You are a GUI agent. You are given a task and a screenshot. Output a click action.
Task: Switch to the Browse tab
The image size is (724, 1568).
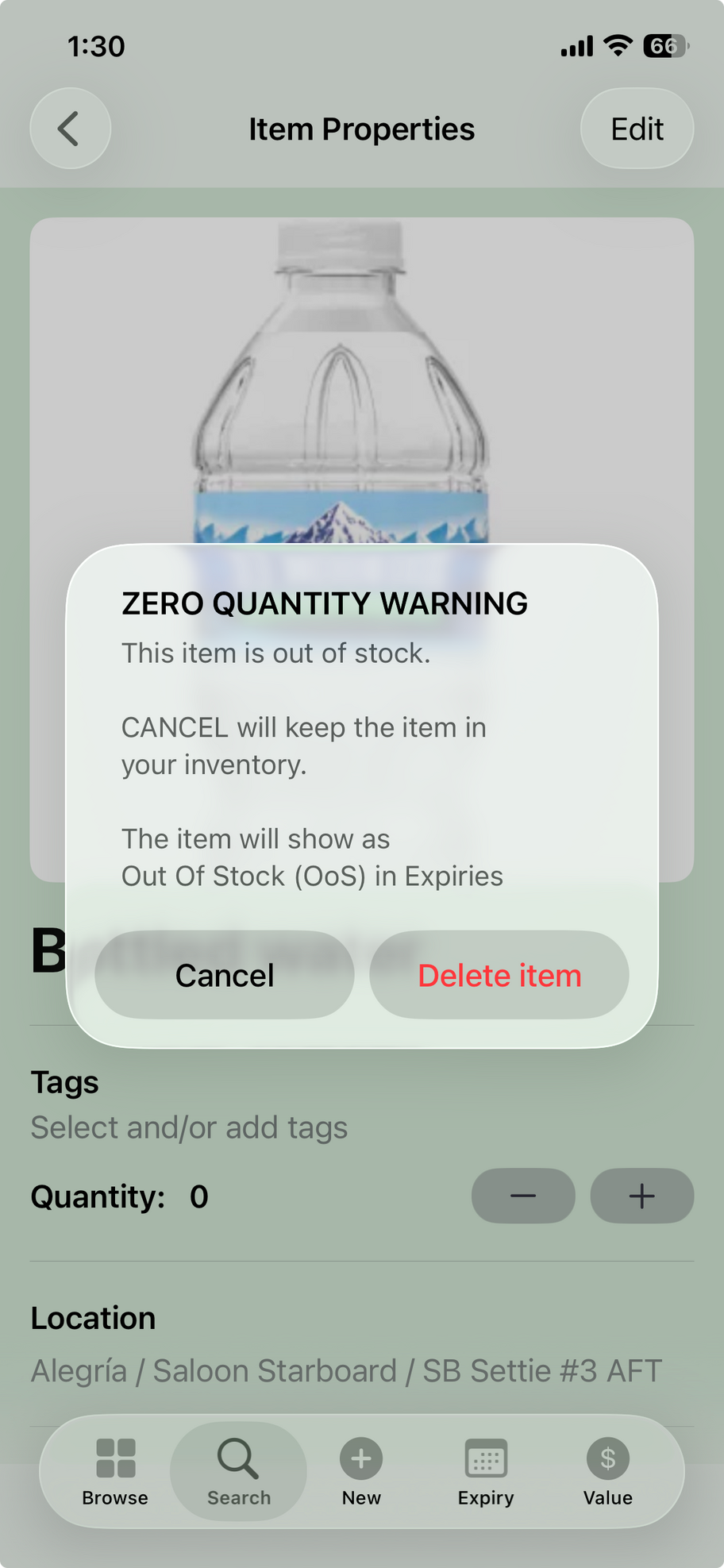click(115, 1472)
